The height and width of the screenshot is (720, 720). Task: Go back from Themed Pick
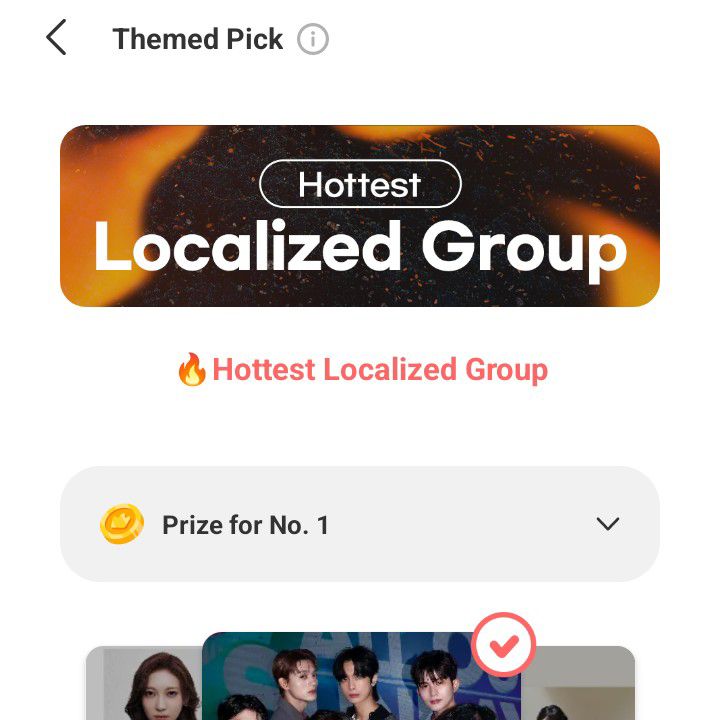tap(56, 39)
